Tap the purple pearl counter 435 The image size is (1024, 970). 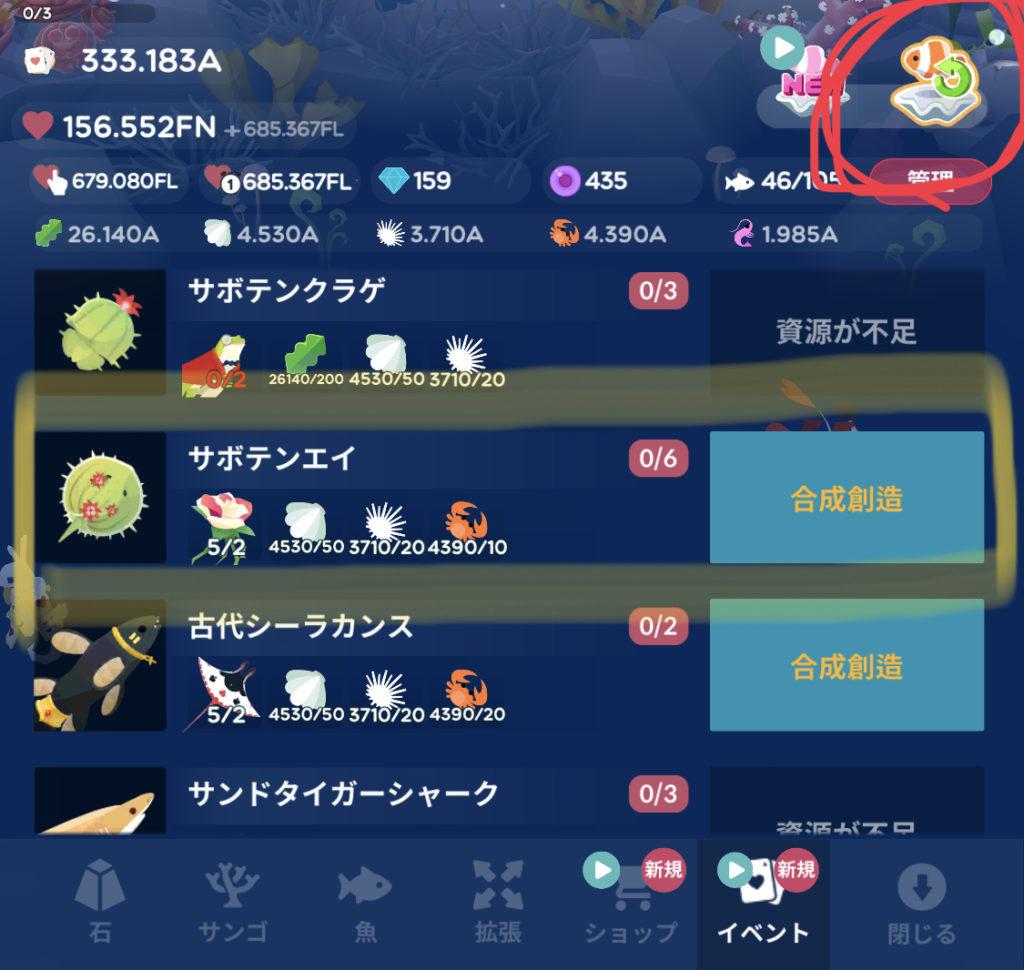[x=590, y=181]
